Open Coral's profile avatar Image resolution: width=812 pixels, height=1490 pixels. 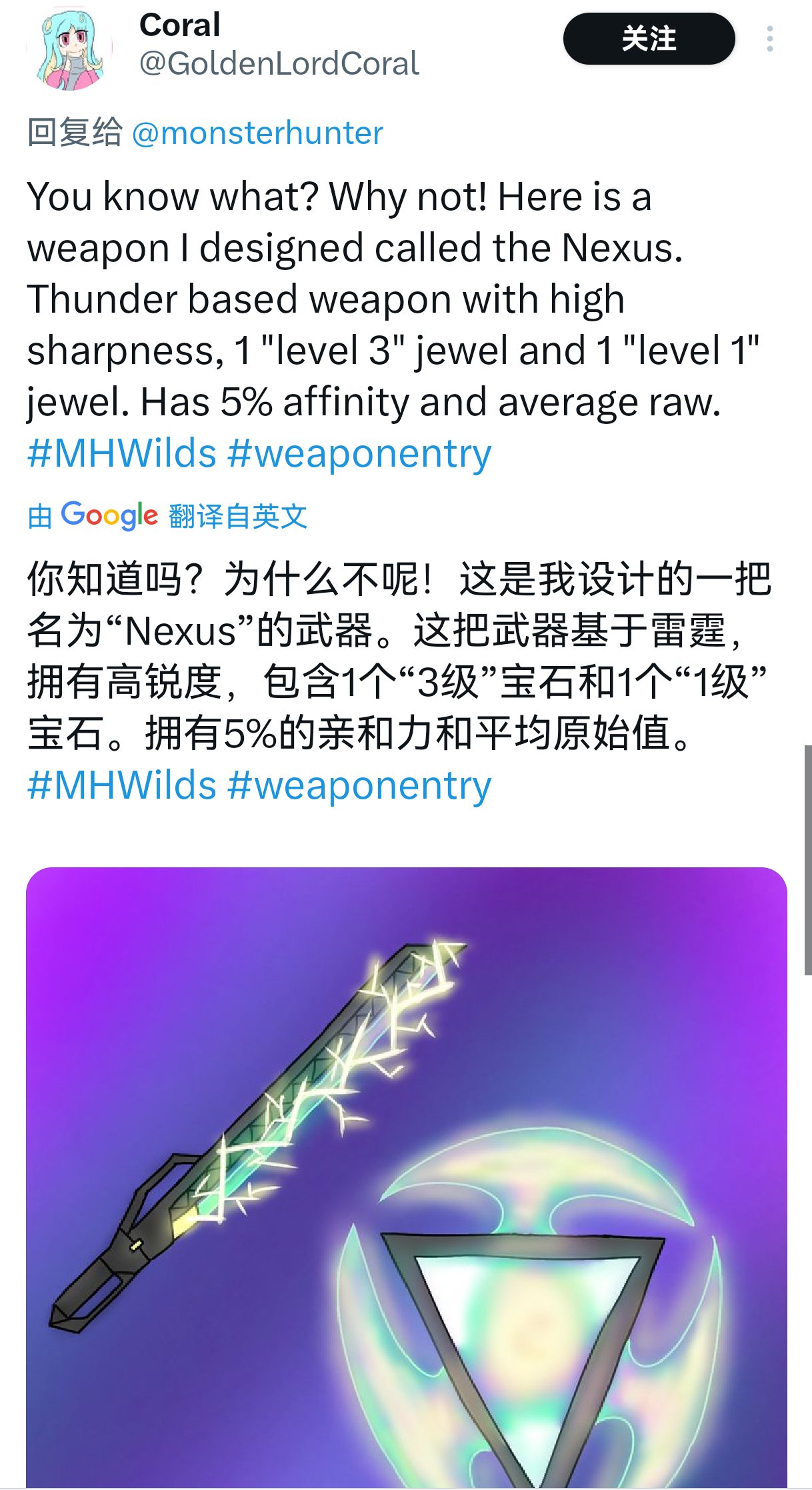[x=70, y=48]
